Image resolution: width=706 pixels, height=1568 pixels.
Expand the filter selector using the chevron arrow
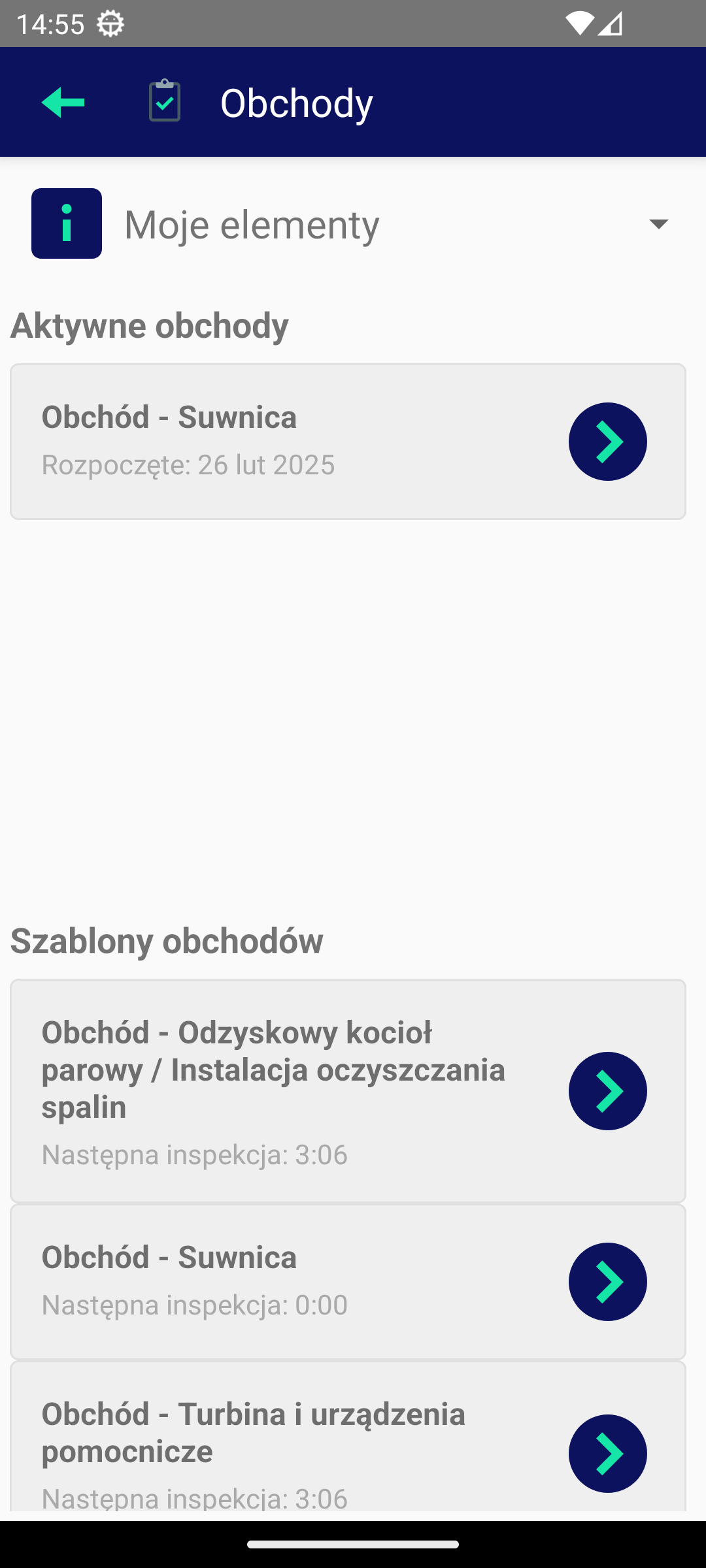pyautogui.click(x=659, y=223)
